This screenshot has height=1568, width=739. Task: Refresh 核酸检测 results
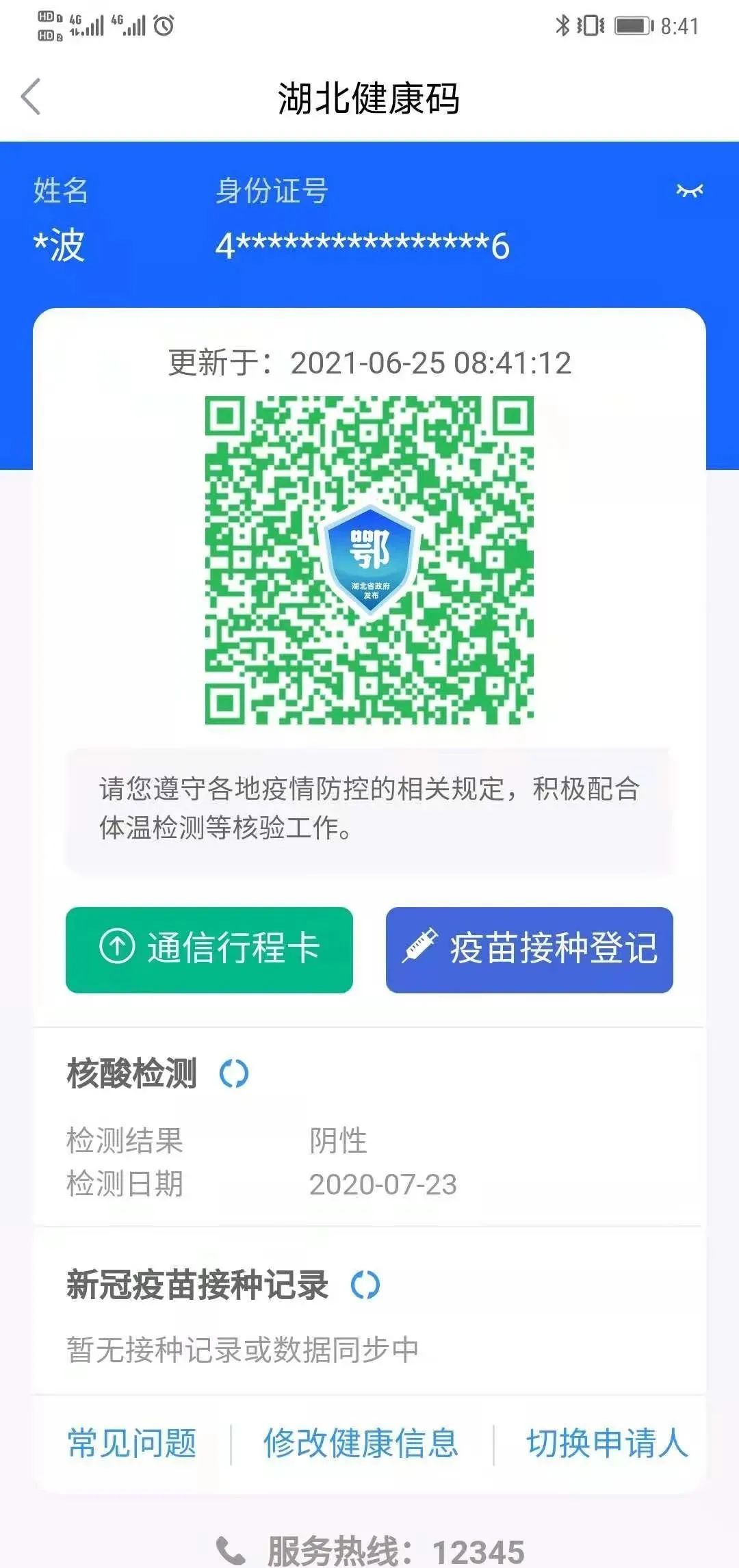(x=234, y=1073)
